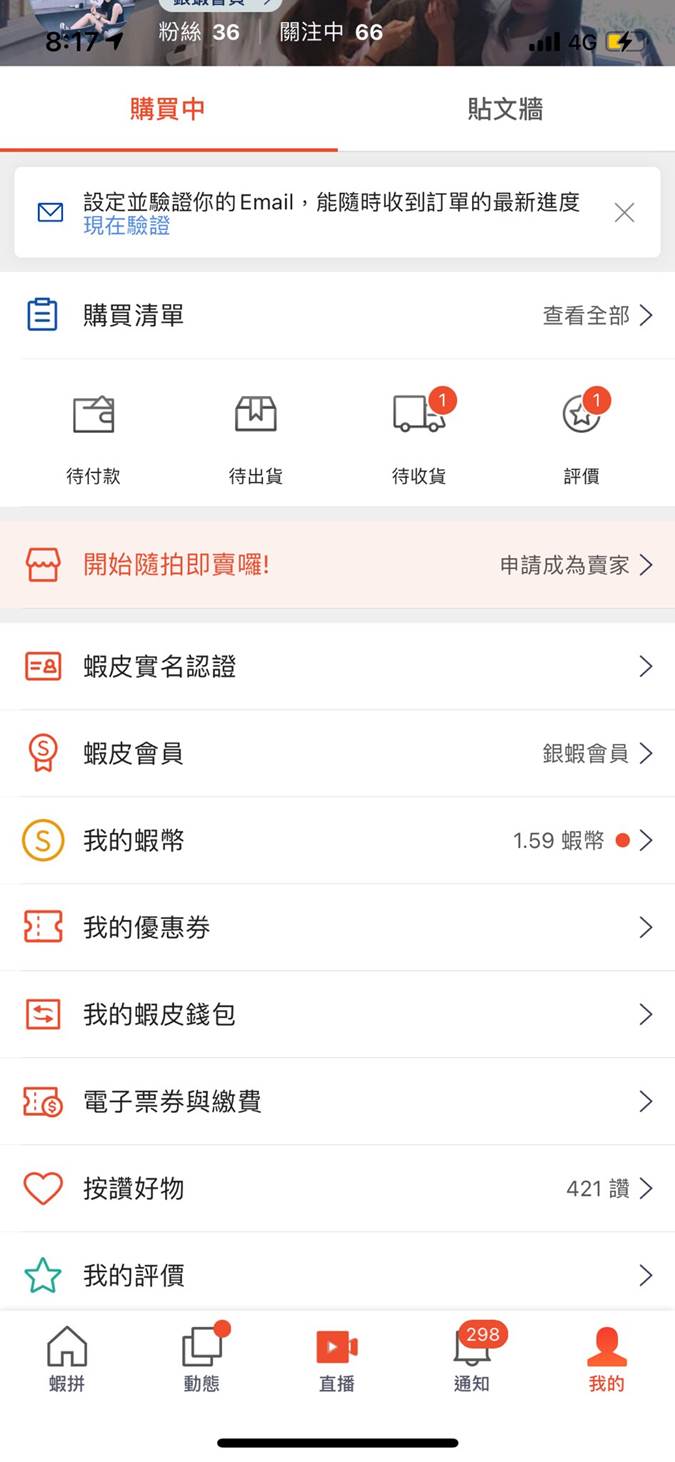The width and height of the screenshot is (675, 1462).
Task: Check 我的蝦幣 balance
Action: (x=337, y=841)
